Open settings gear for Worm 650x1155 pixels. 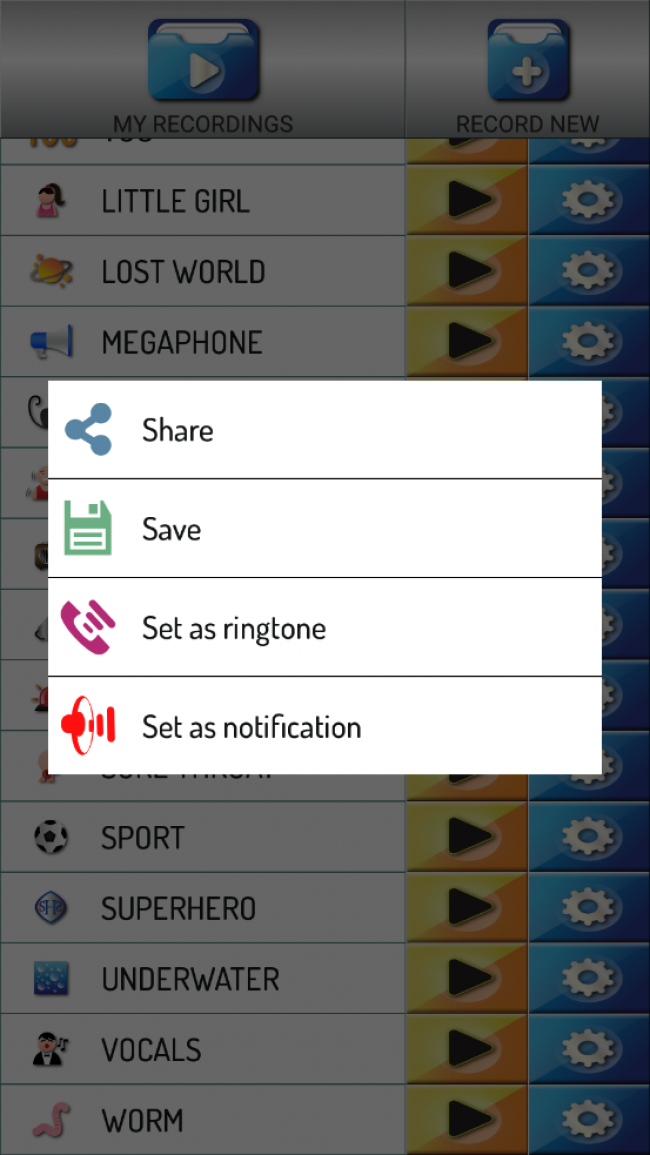[588, 1120]
